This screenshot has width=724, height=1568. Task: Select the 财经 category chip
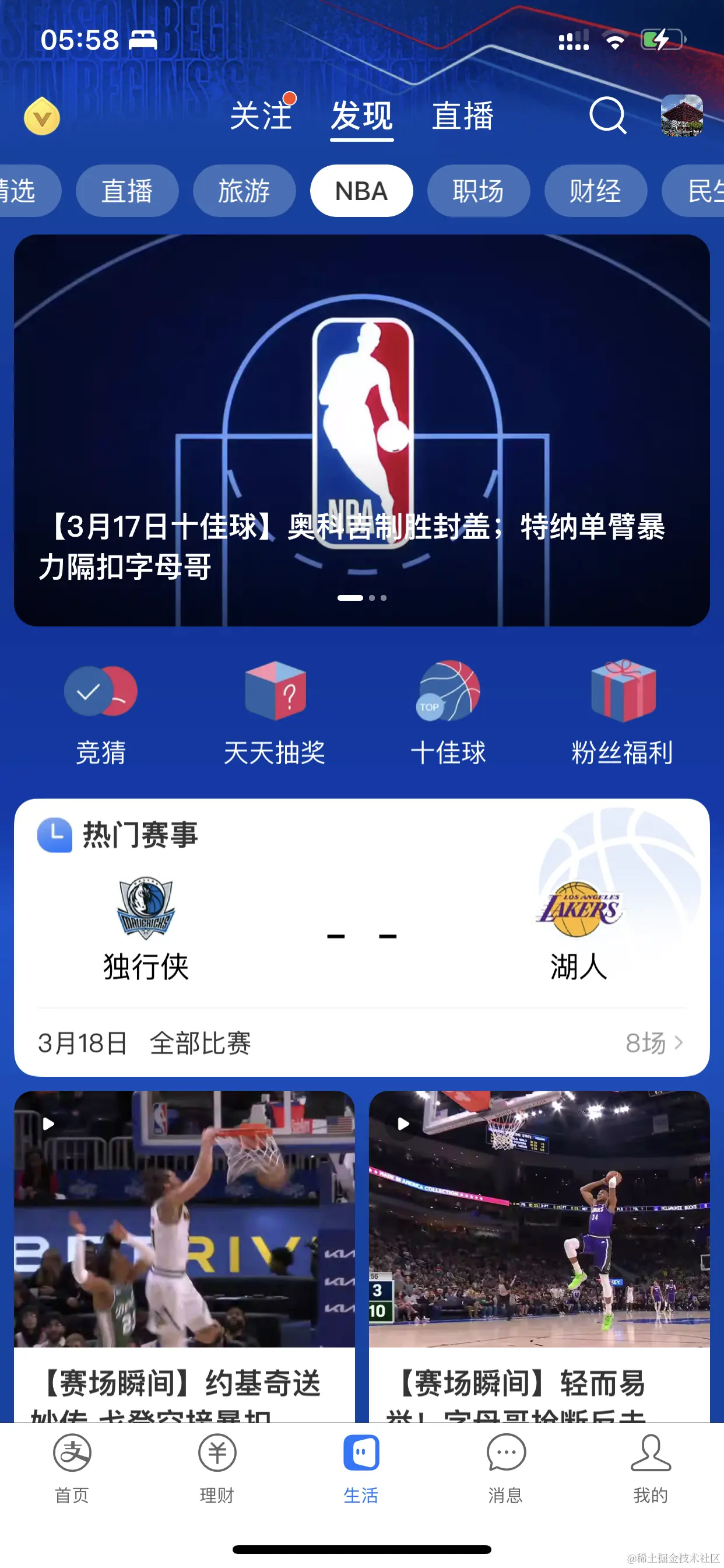(595, 191)
